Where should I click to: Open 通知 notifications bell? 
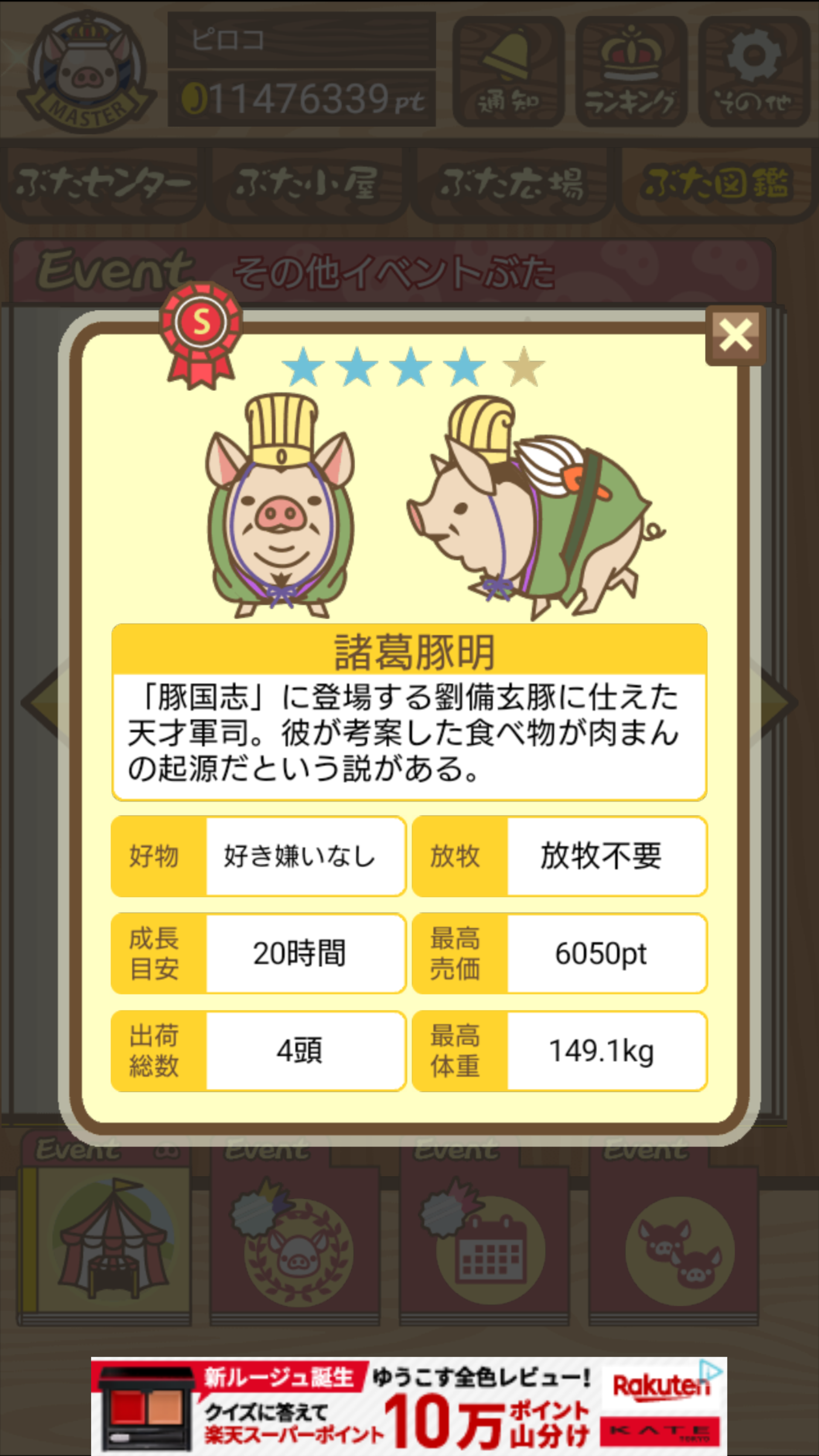pyautogui.click(x=508, y=72)
